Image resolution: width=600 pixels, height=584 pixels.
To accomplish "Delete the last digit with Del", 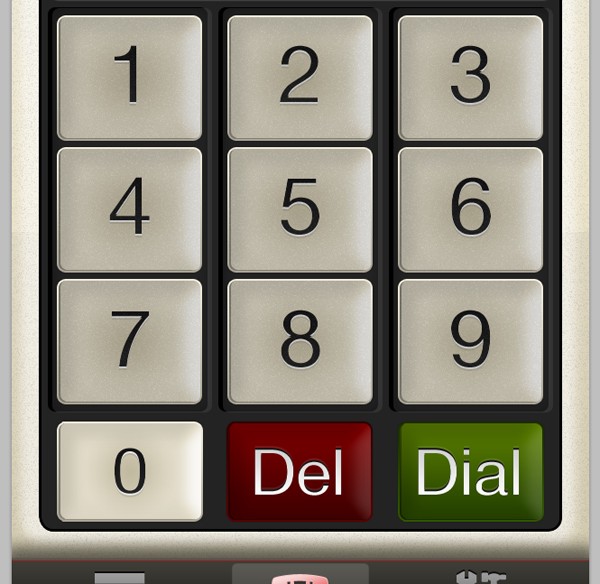I will point(300,471).
